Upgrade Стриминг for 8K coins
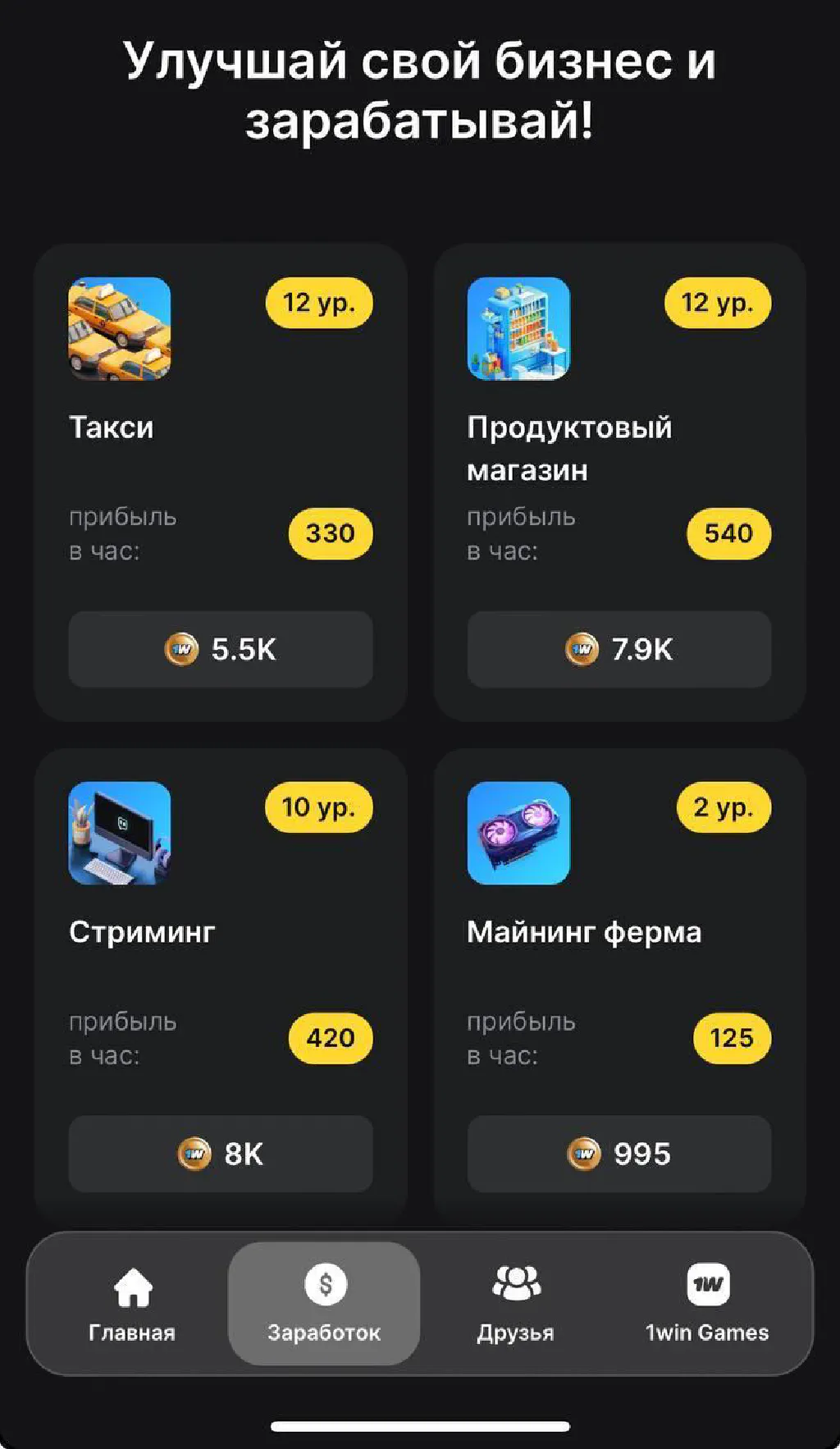 [220, 1154]
